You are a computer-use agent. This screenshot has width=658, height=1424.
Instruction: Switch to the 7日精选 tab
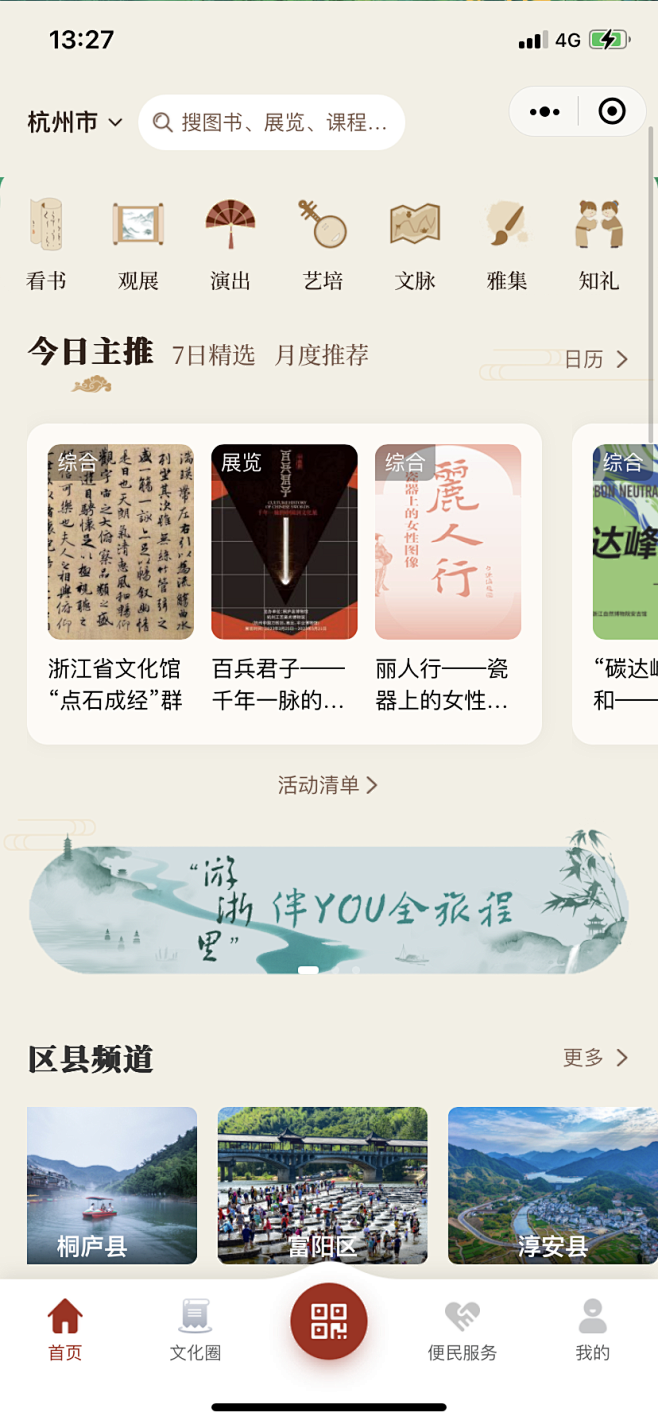[213, 355]
